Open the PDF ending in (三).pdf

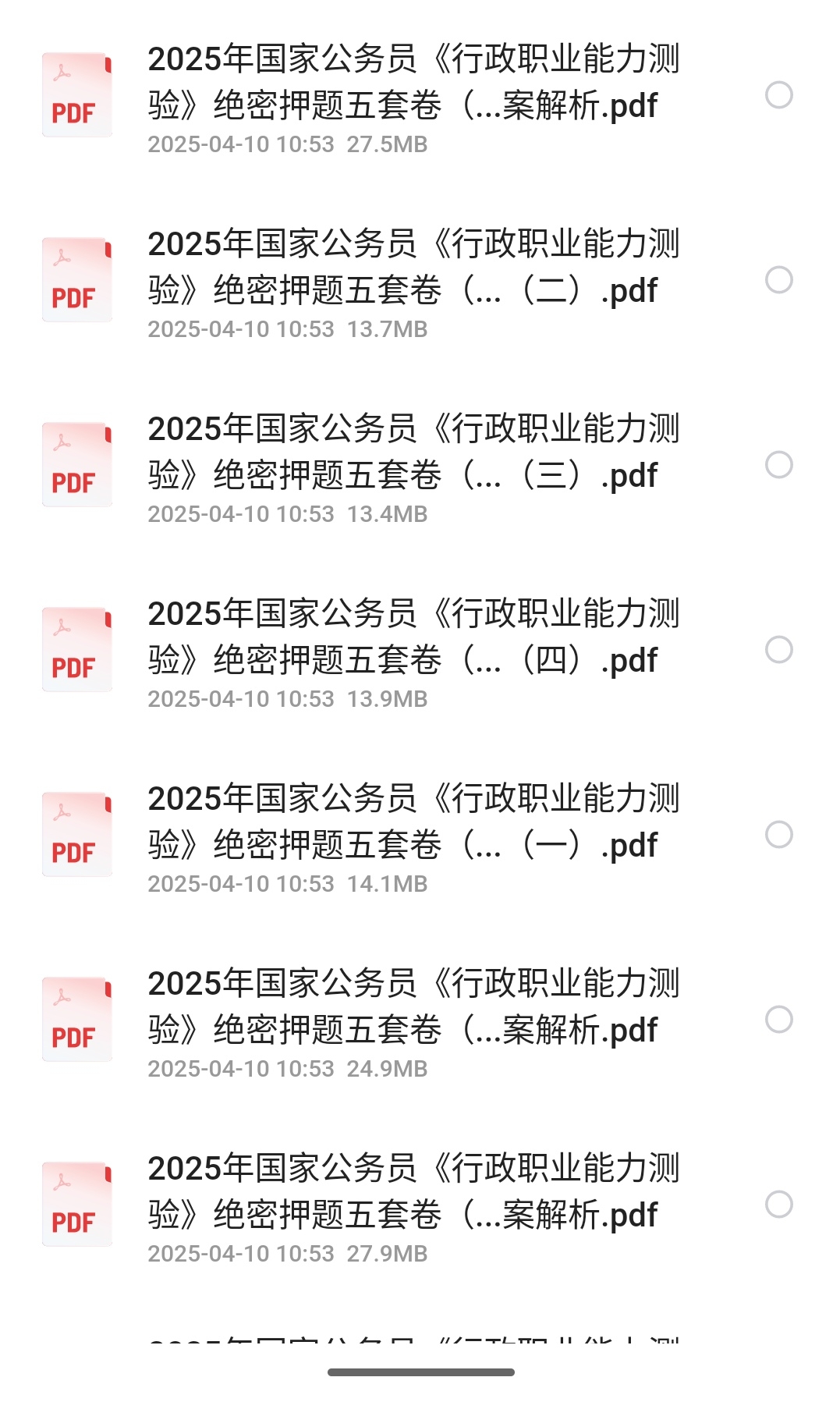[x=413, y=453]
